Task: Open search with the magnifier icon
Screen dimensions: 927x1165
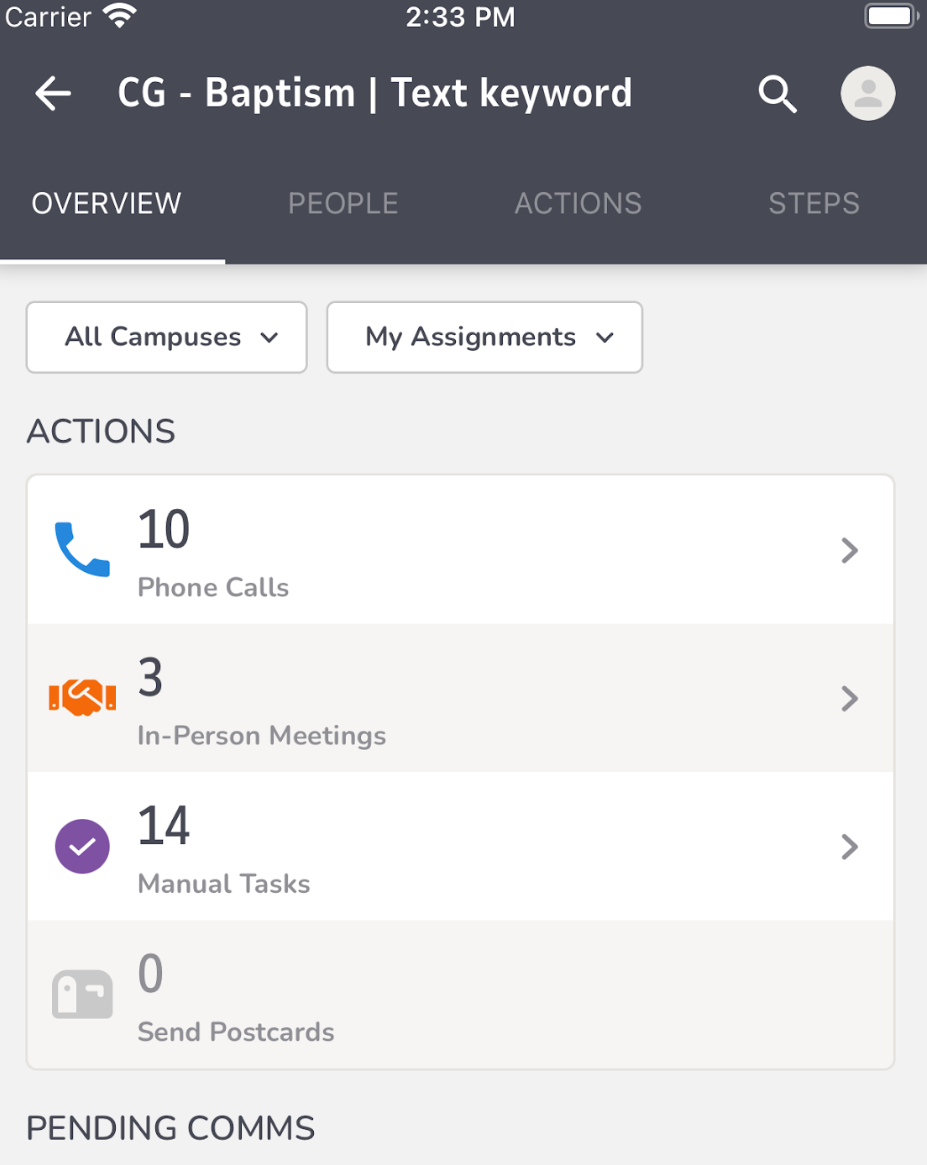Action: pos(777,93)
